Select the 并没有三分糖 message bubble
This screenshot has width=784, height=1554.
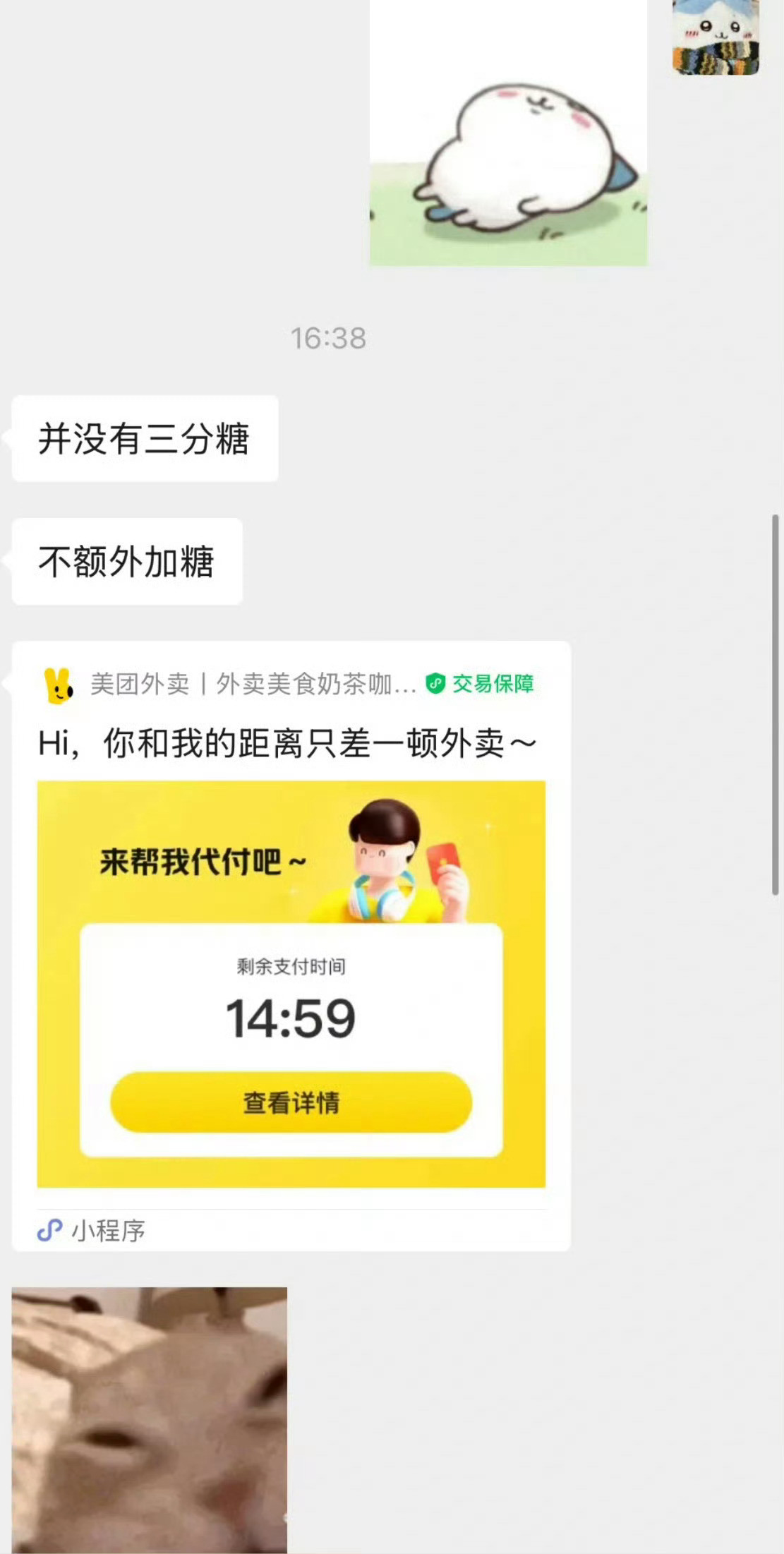(145, 438)
